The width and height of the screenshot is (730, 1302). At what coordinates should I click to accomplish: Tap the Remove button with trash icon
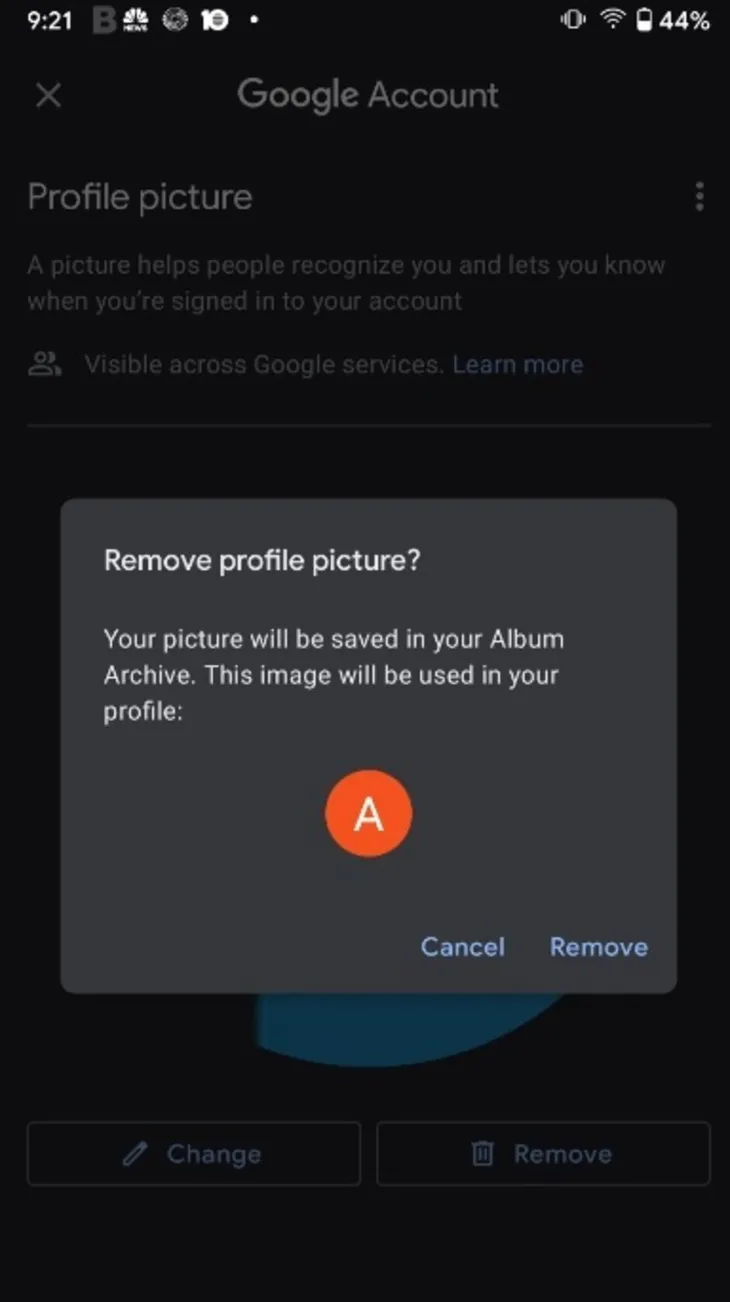click(543, 1154)
